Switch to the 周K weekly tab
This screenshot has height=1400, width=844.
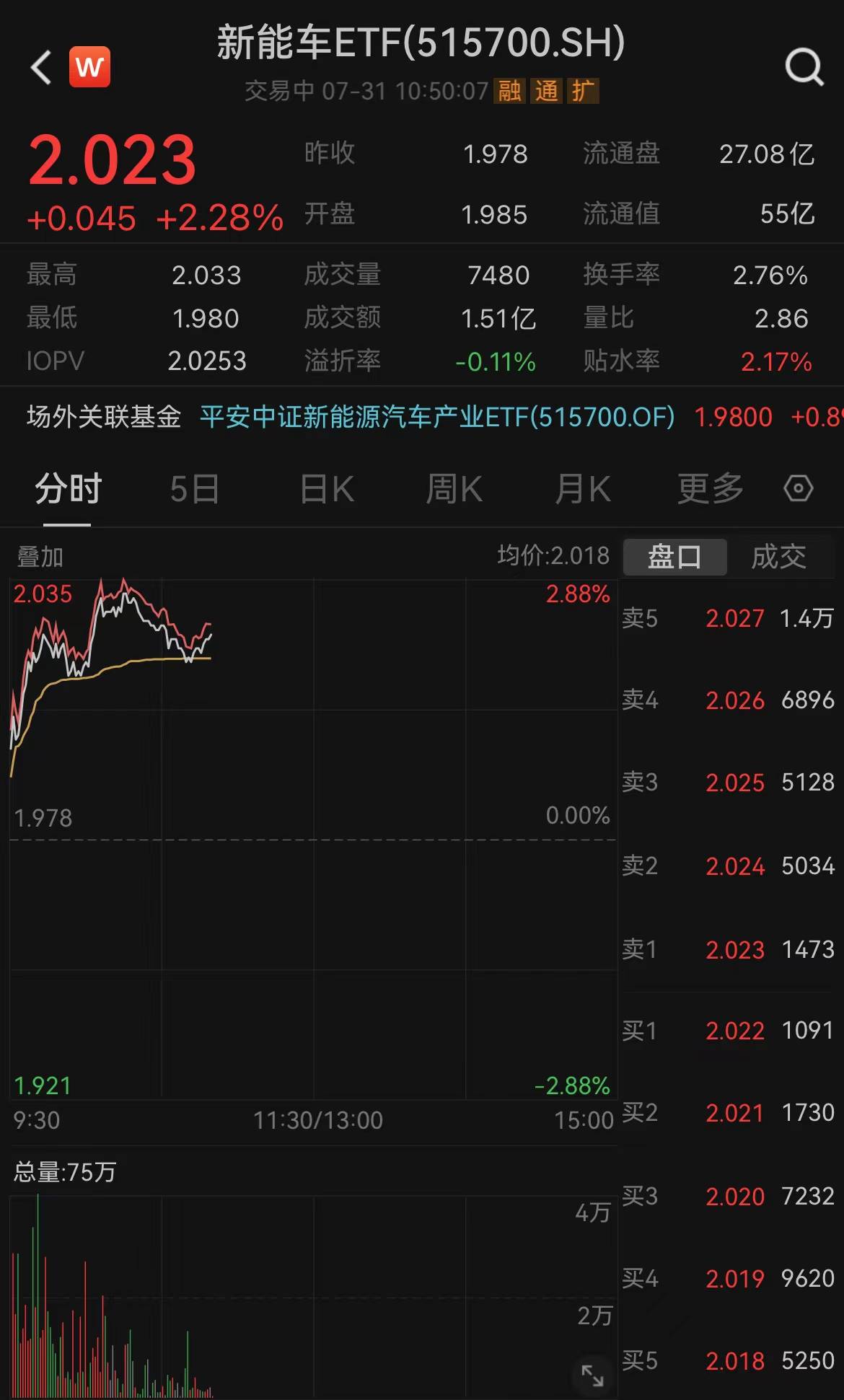coord(452,488)
